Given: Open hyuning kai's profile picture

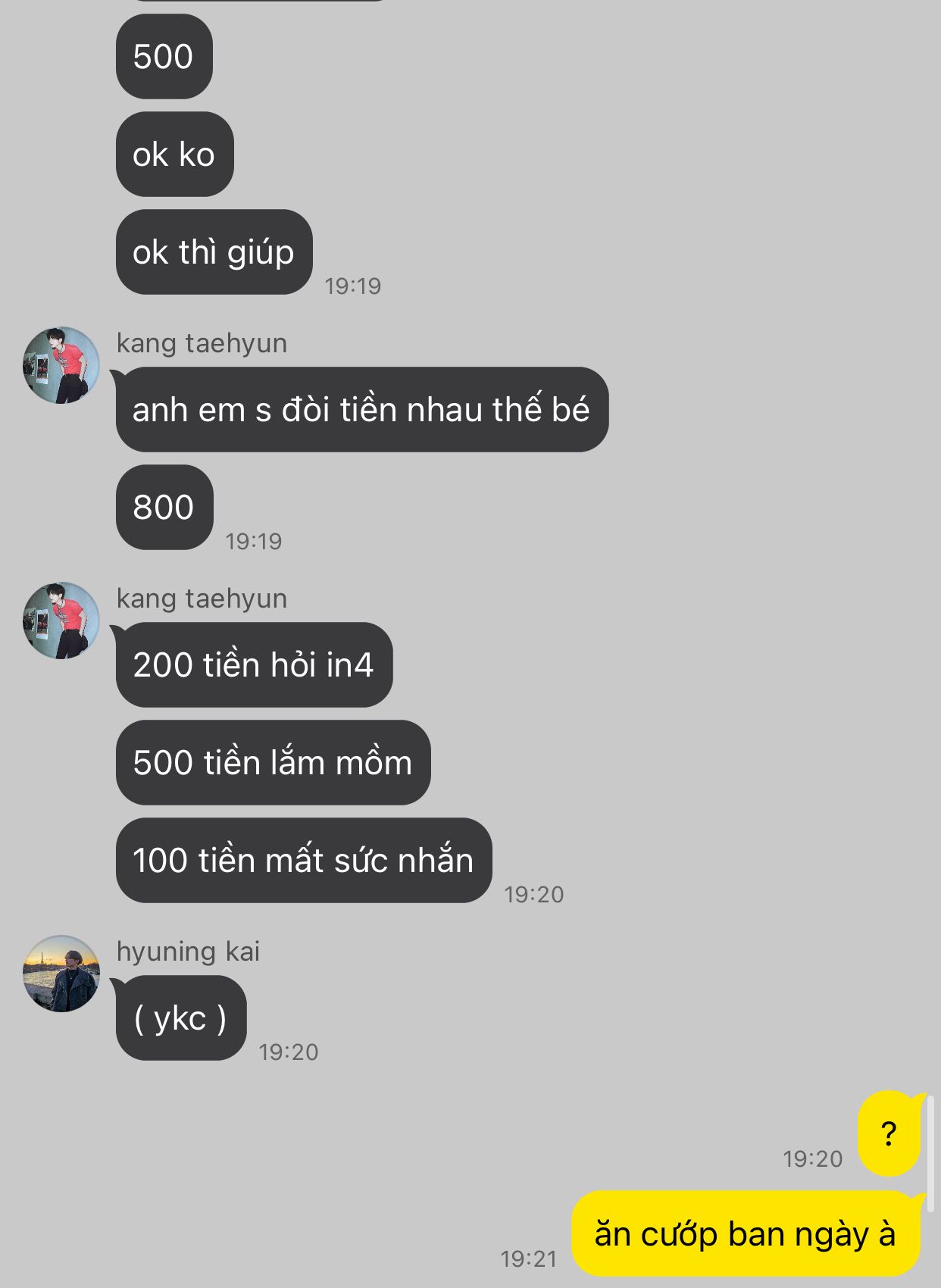Looking at the screenshot, I should (x=61, y=974).
